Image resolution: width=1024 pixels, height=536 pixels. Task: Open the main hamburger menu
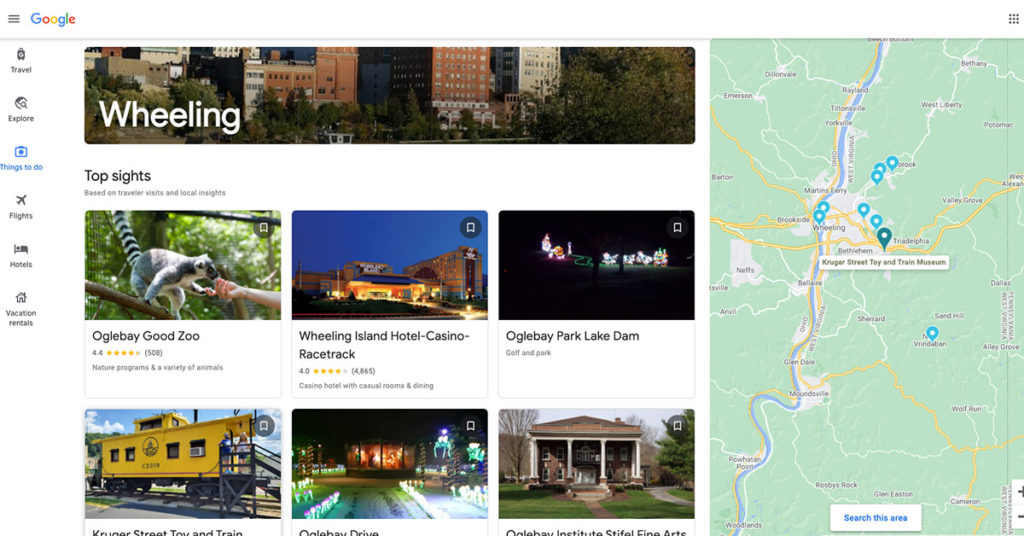(14, 19)
